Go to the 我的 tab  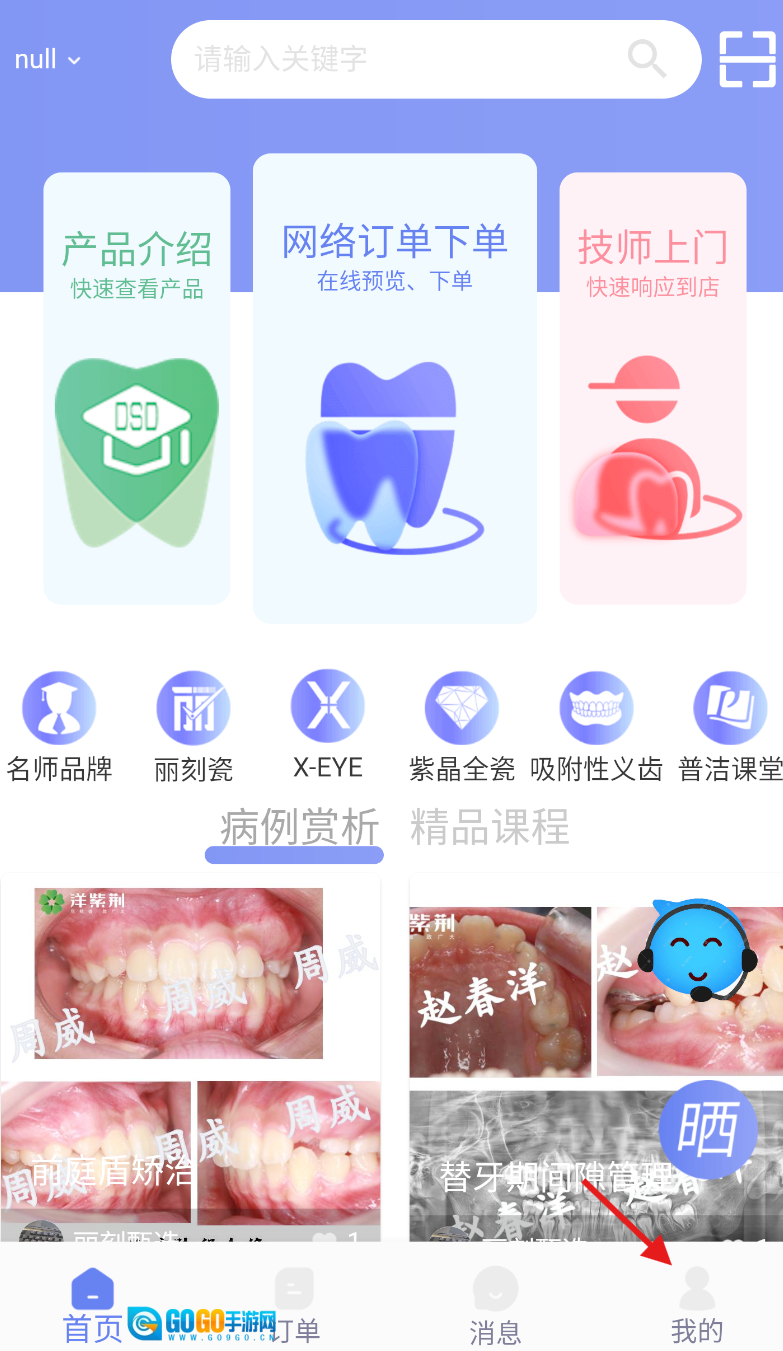(x=697, y=1305)
